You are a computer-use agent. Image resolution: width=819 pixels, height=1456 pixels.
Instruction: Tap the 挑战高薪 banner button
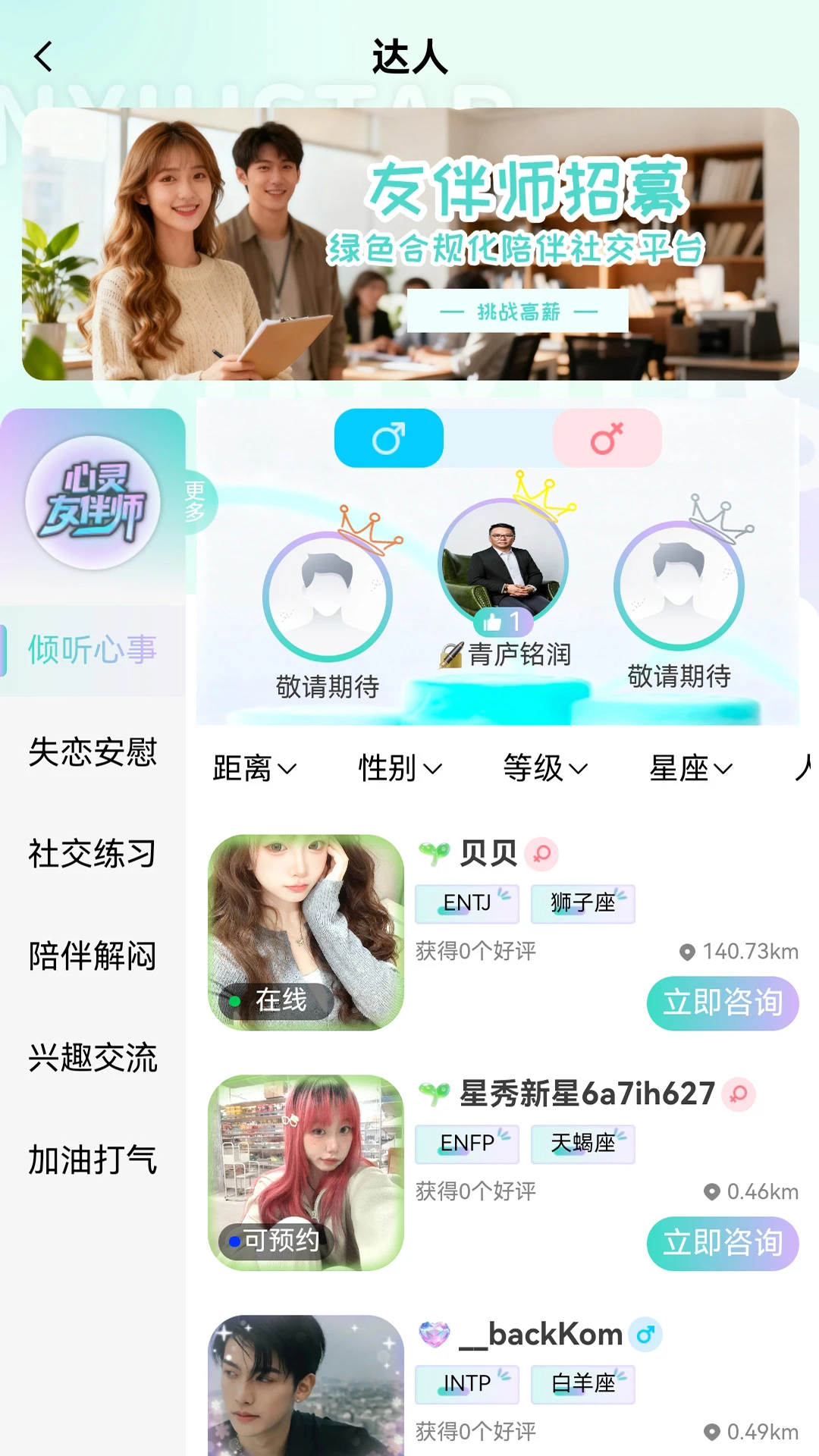pyautogui.click(x=518, y=311)
